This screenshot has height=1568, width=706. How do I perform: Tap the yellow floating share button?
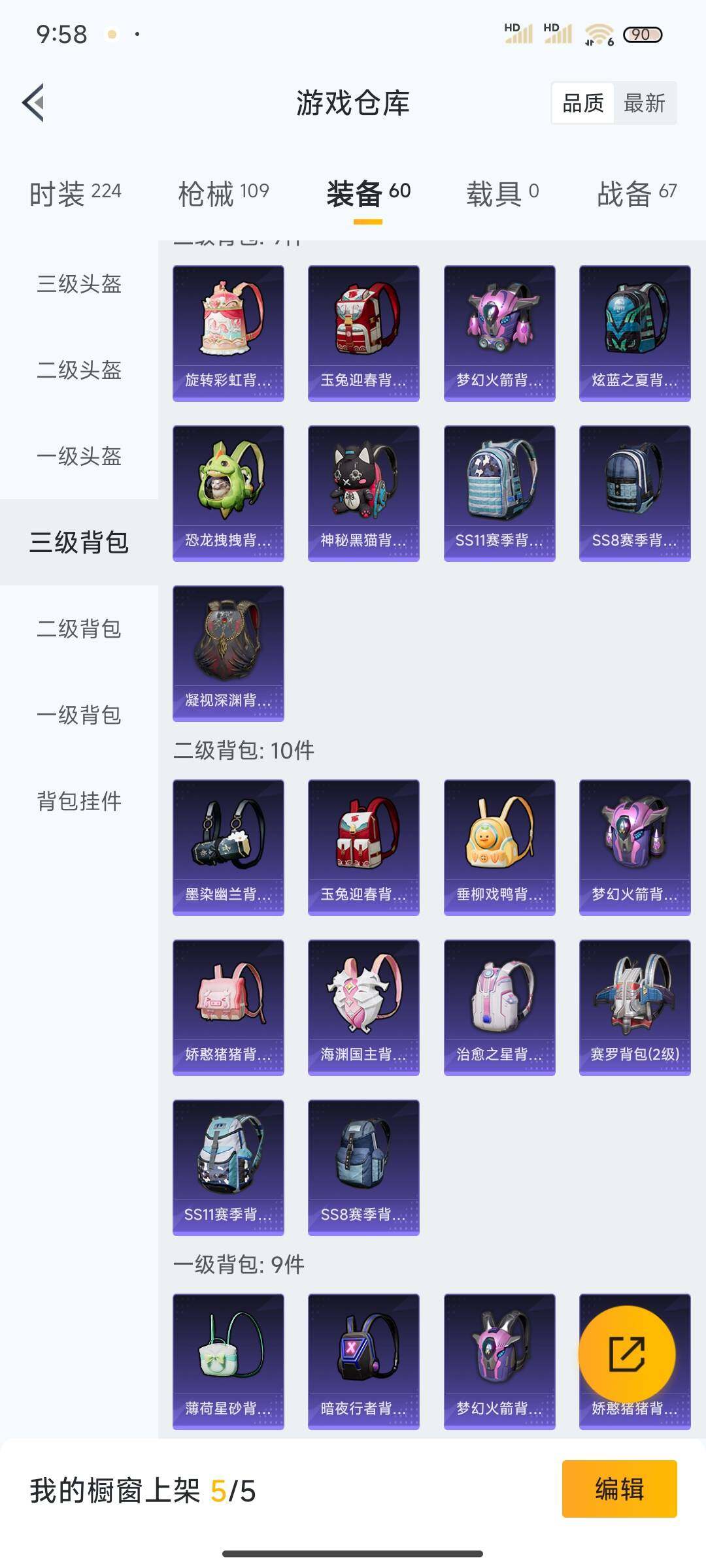pos(627,1354)
